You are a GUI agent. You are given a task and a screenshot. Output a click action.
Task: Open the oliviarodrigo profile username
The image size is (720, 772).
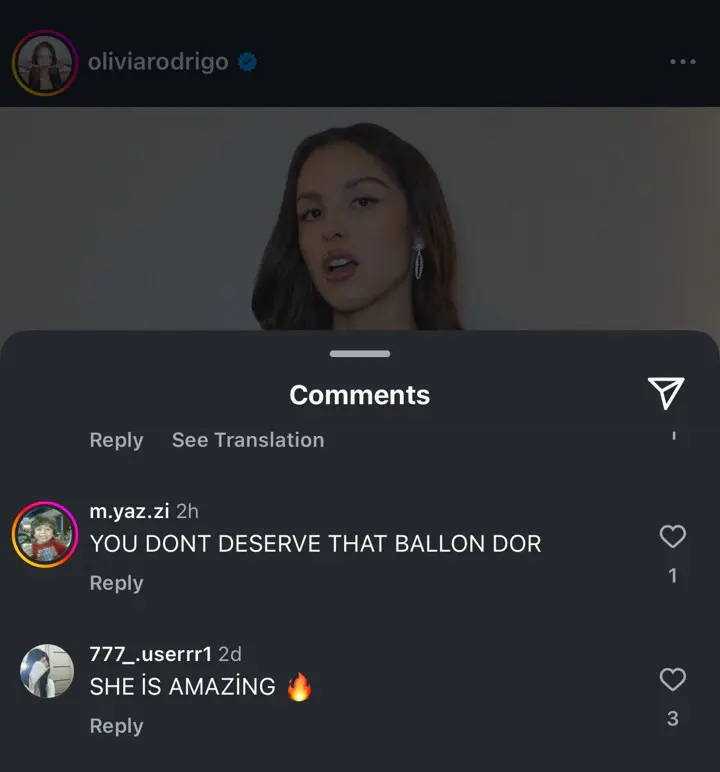point(158,62)
